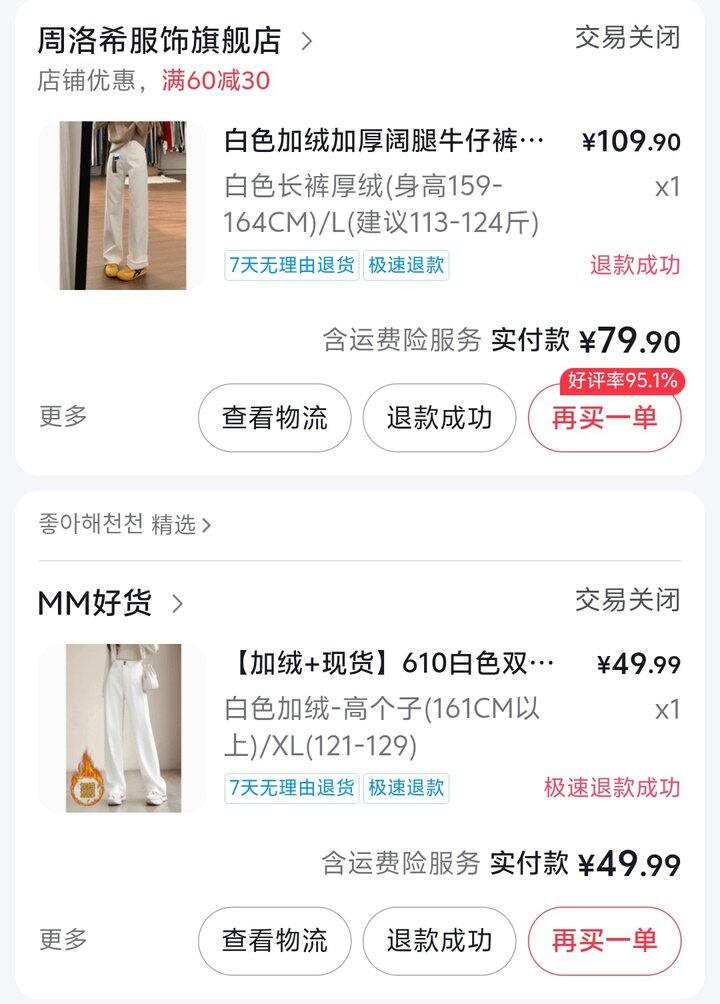Buy the ¥79.90 jeans again

(x=604, y=418)
